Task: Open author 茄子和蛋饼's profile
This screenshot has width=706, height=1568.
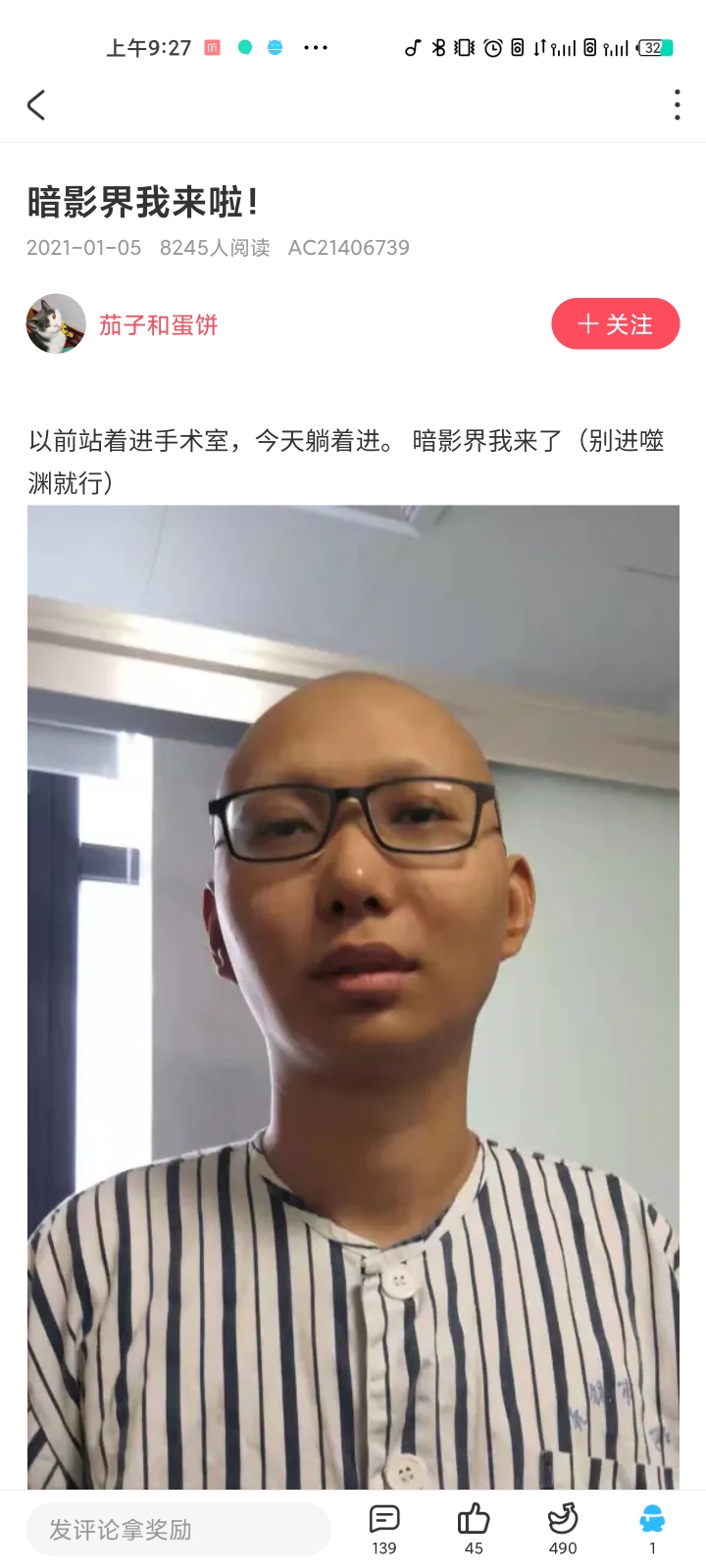Action: [x=158, y=325]
